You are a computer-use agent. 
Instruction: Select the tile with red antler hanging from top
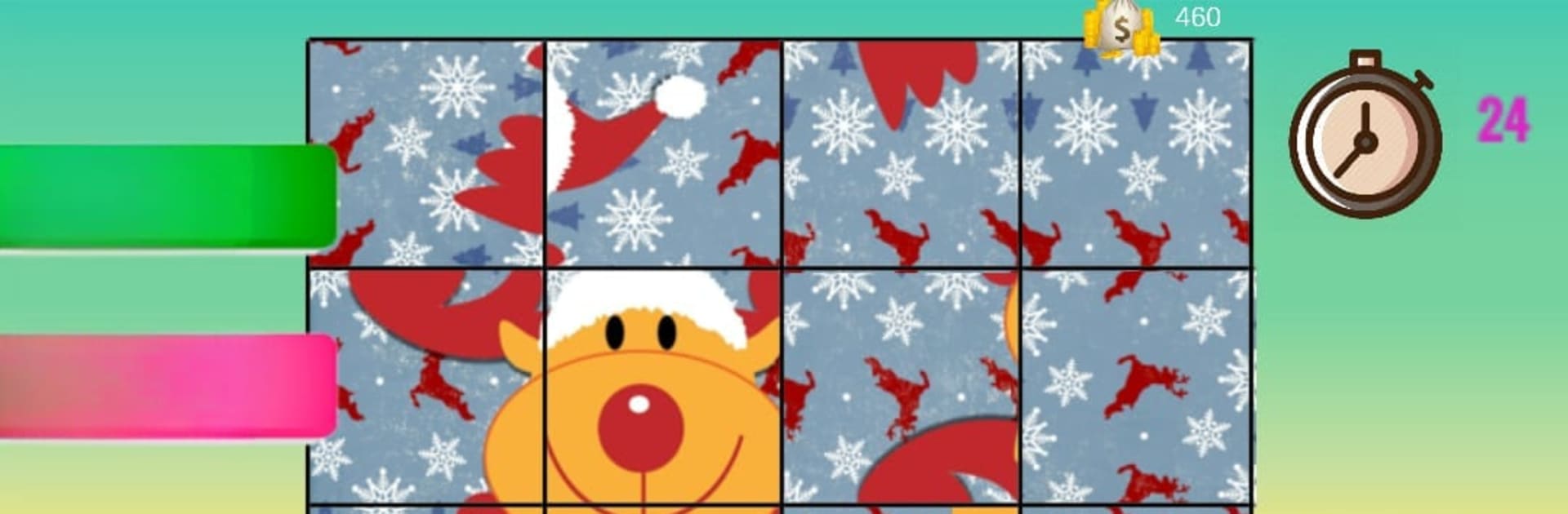point(901,153)
